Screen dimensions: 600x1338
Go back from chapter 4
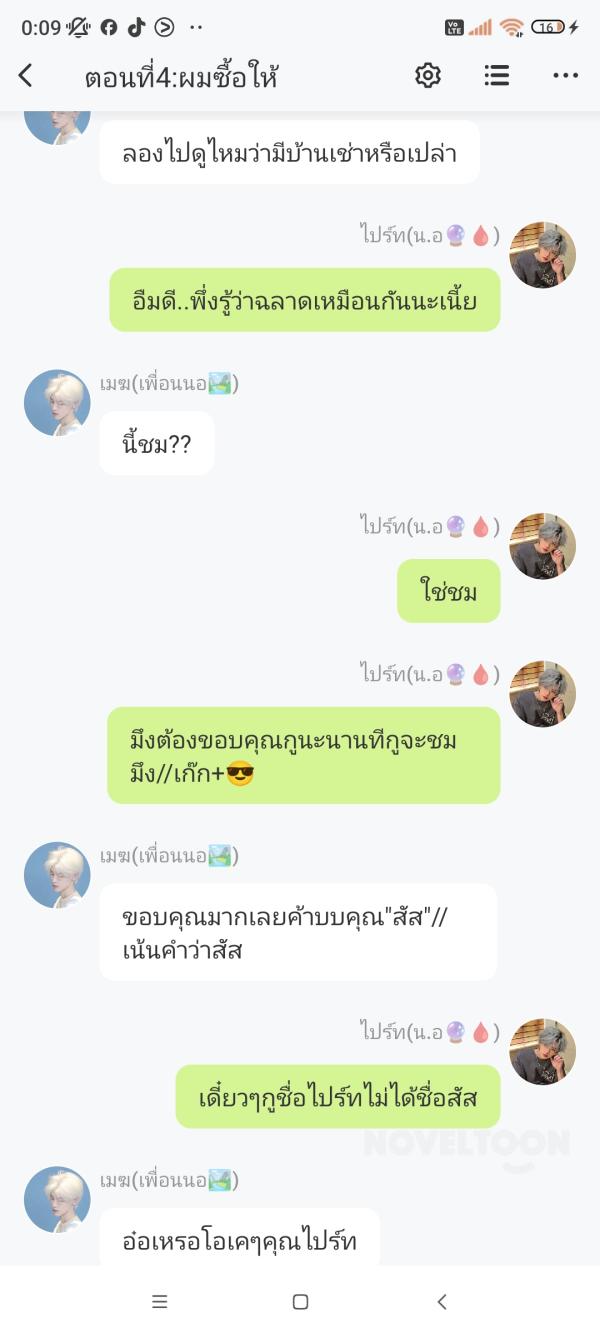26,75
